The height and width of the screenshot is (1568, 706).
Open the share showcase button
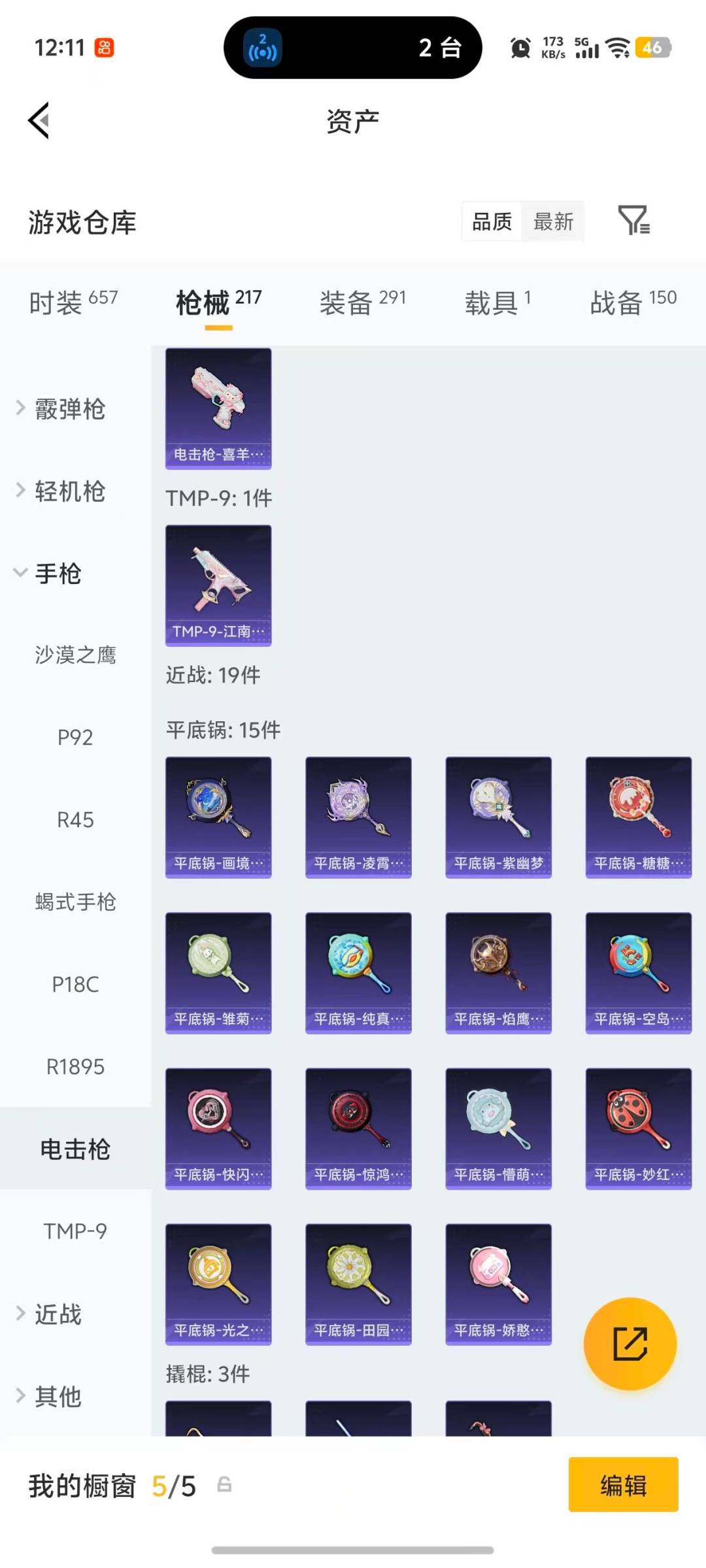pos(630,1344)
